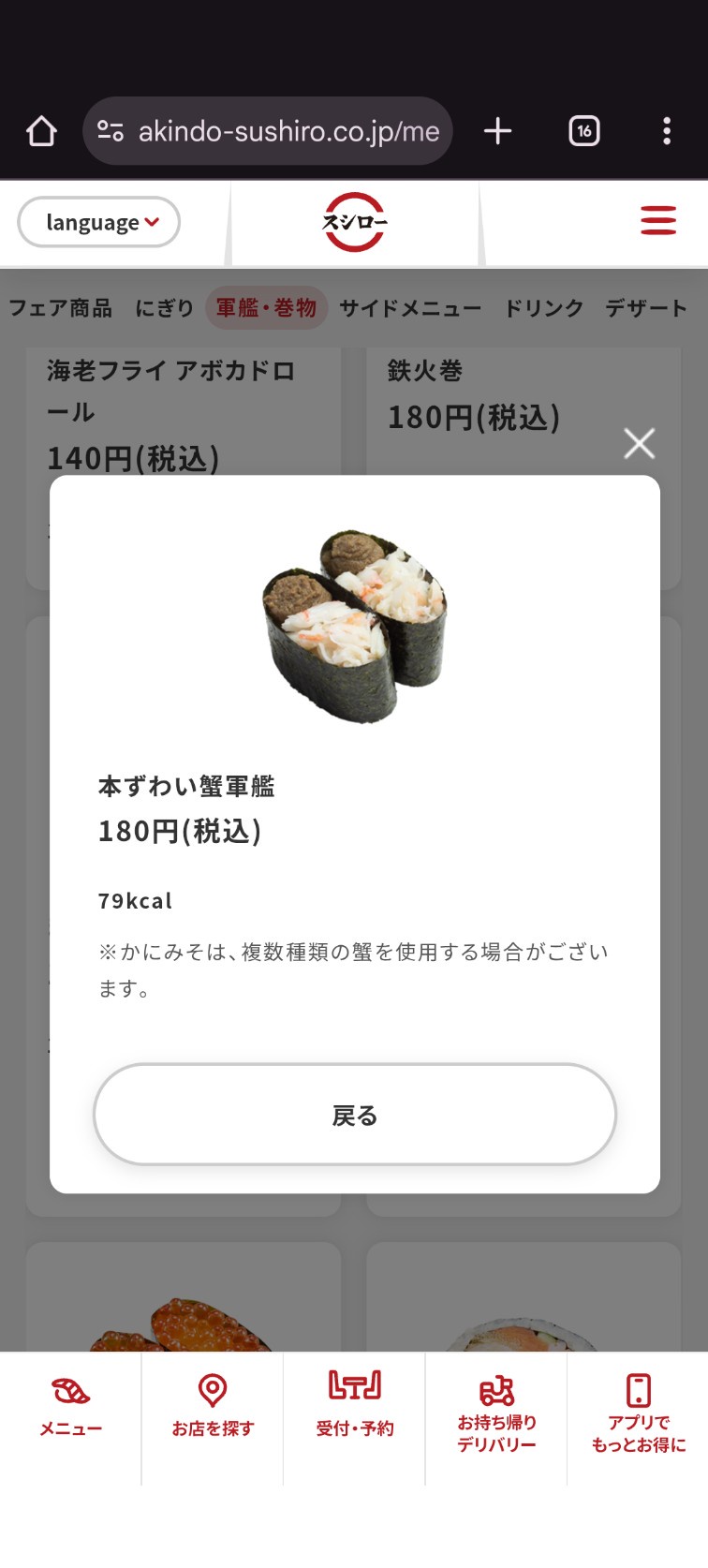This screenshot has height=1568, width=708.
Task: Open お持ち帰り デリバリー section
Action: tap(496, 1414)
